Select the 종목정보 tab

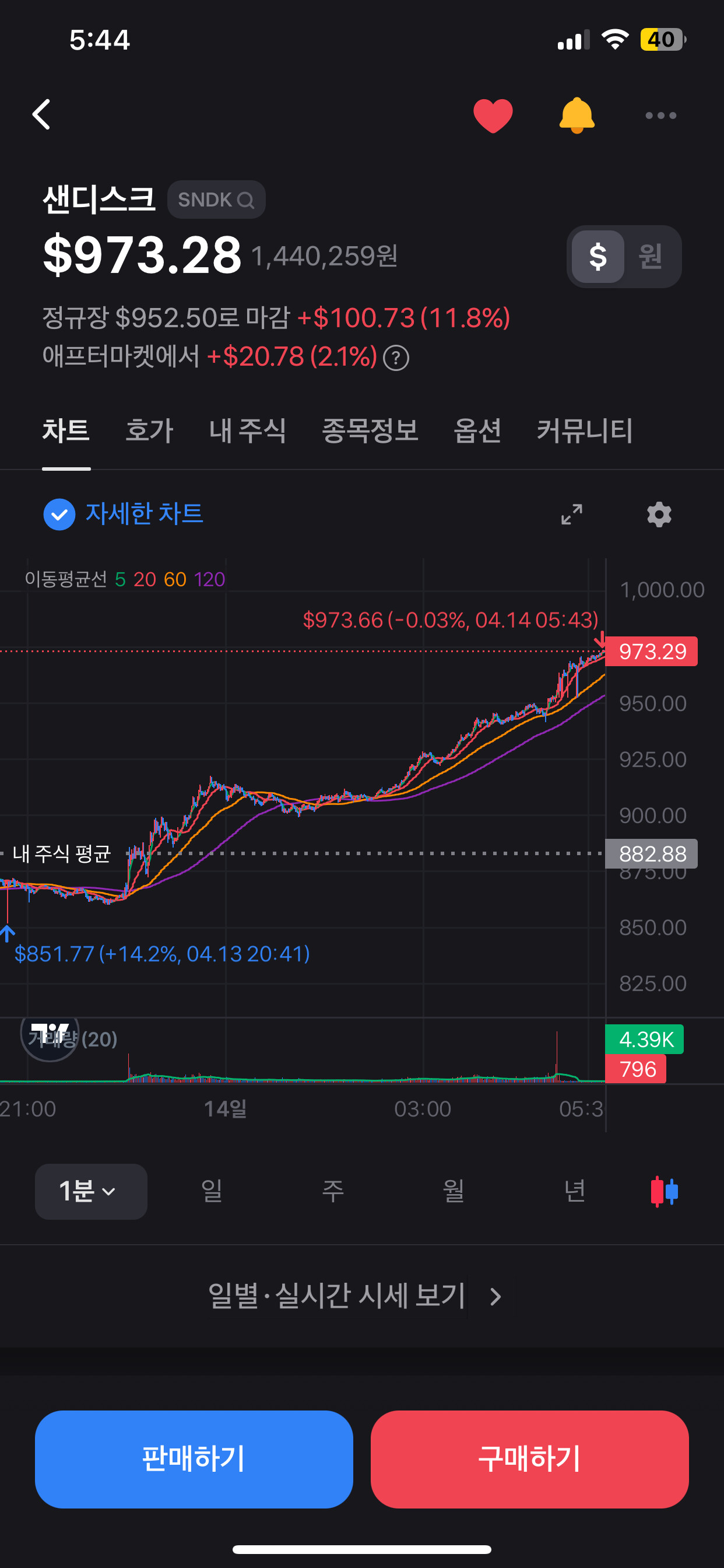pos(370,430)
